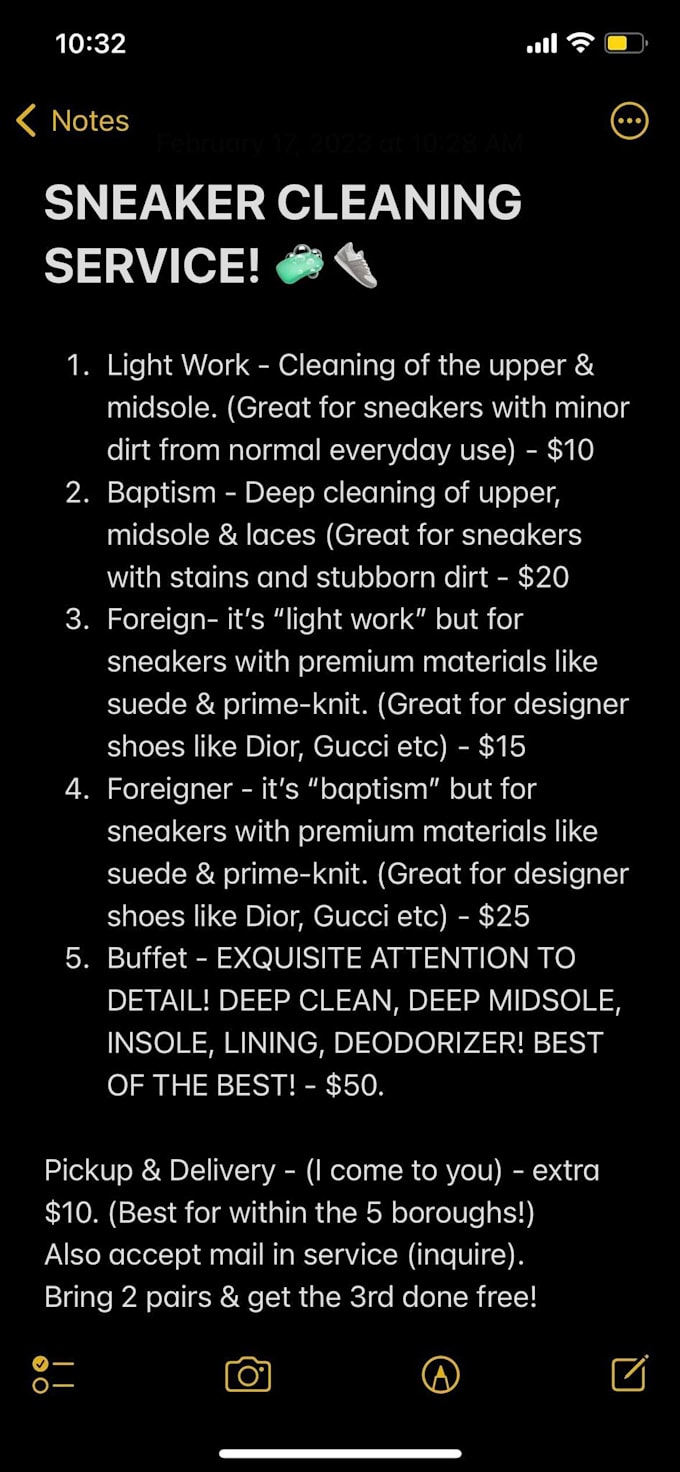This screenshot has height=1472, width=680.
Task: Go back to the Notes list
Action: (73, 121)
